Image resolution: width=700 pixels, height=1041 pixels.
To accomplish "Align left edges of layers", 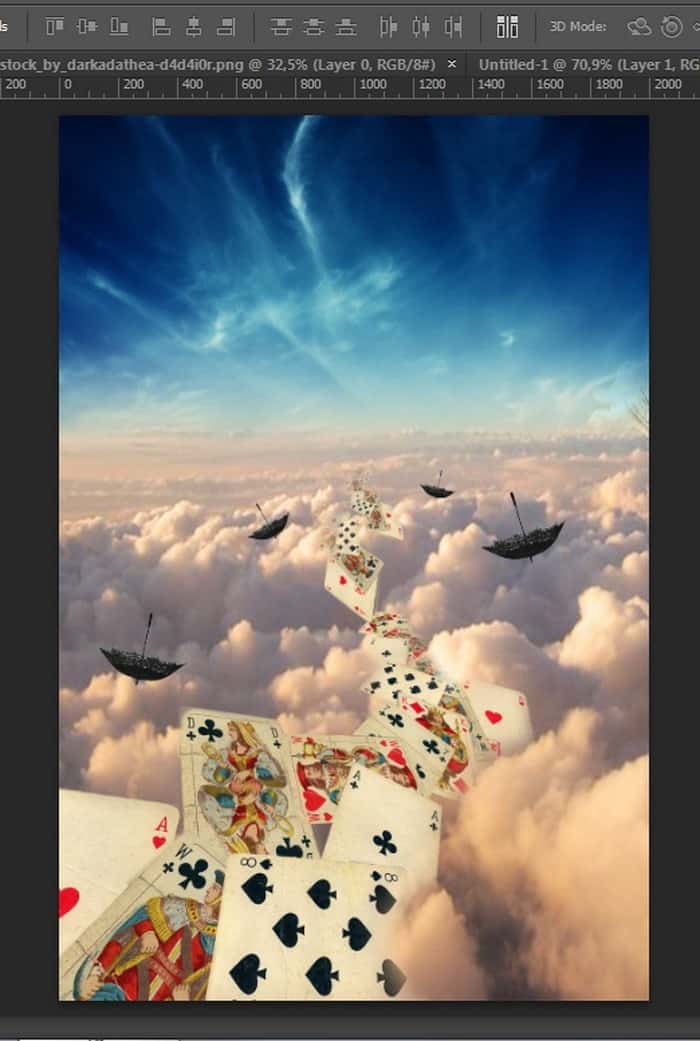I will point(162,26).
